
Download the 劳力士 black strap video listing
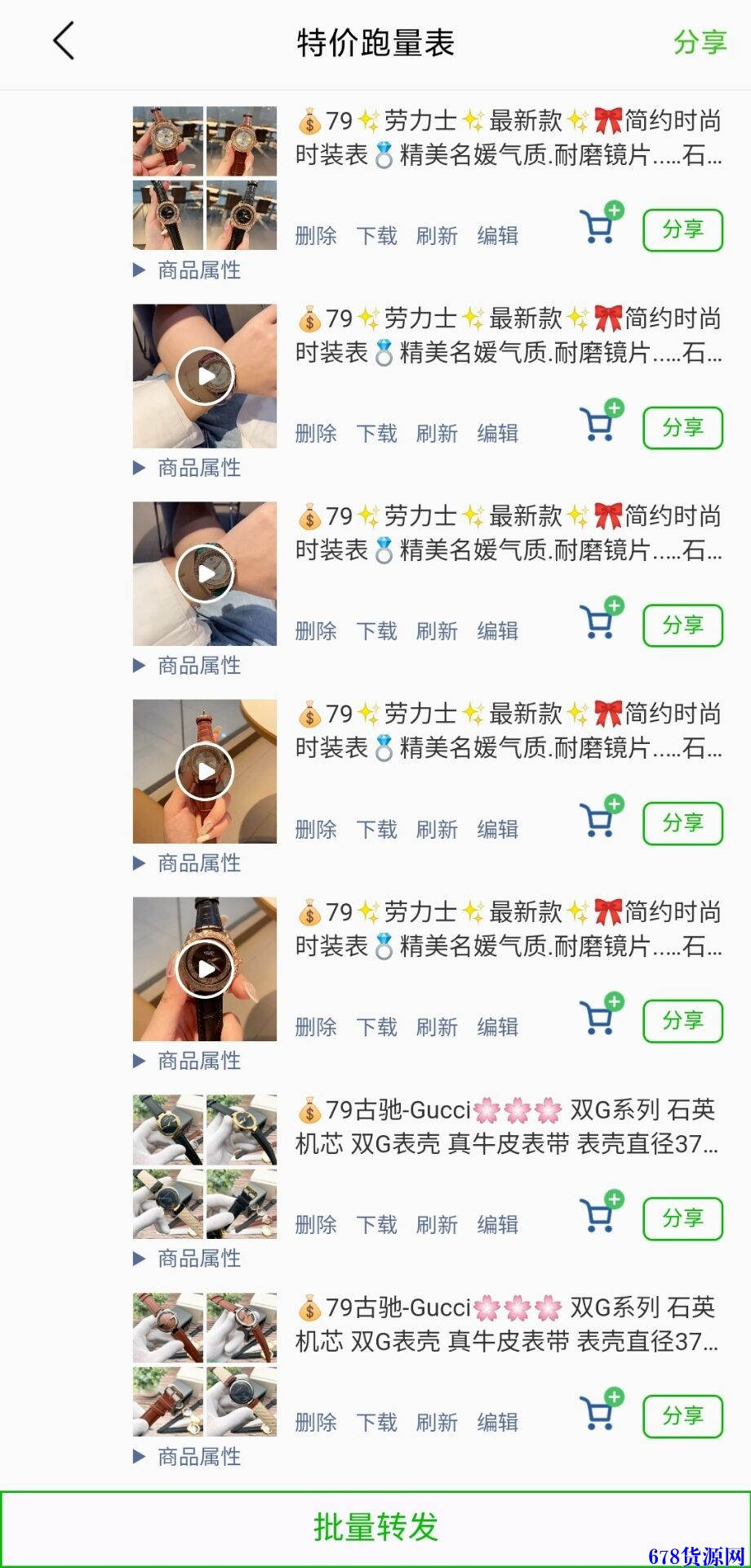point(376,1027)
